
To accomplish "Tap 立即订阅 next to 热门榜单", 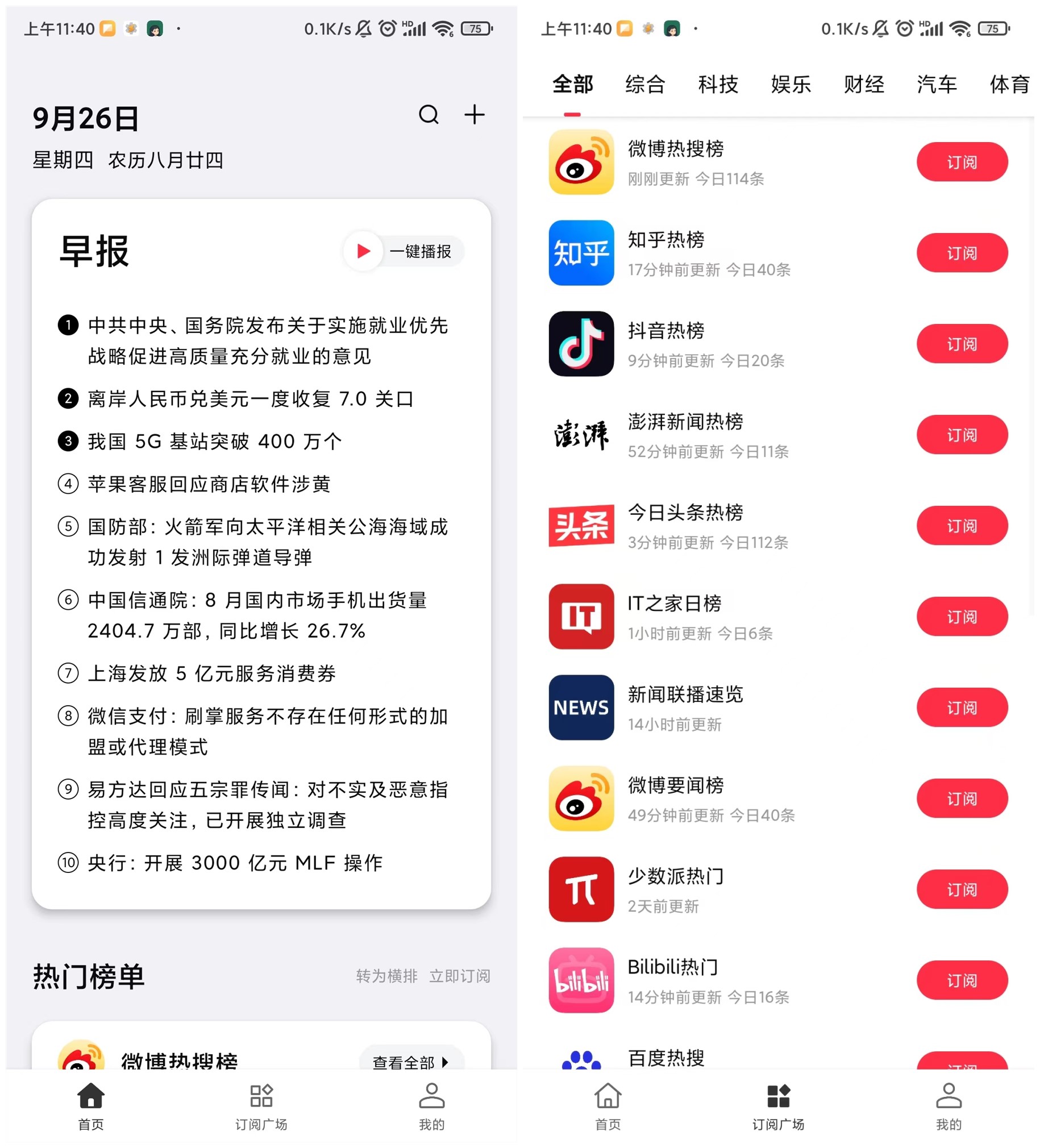I will [x=460, y=976].
